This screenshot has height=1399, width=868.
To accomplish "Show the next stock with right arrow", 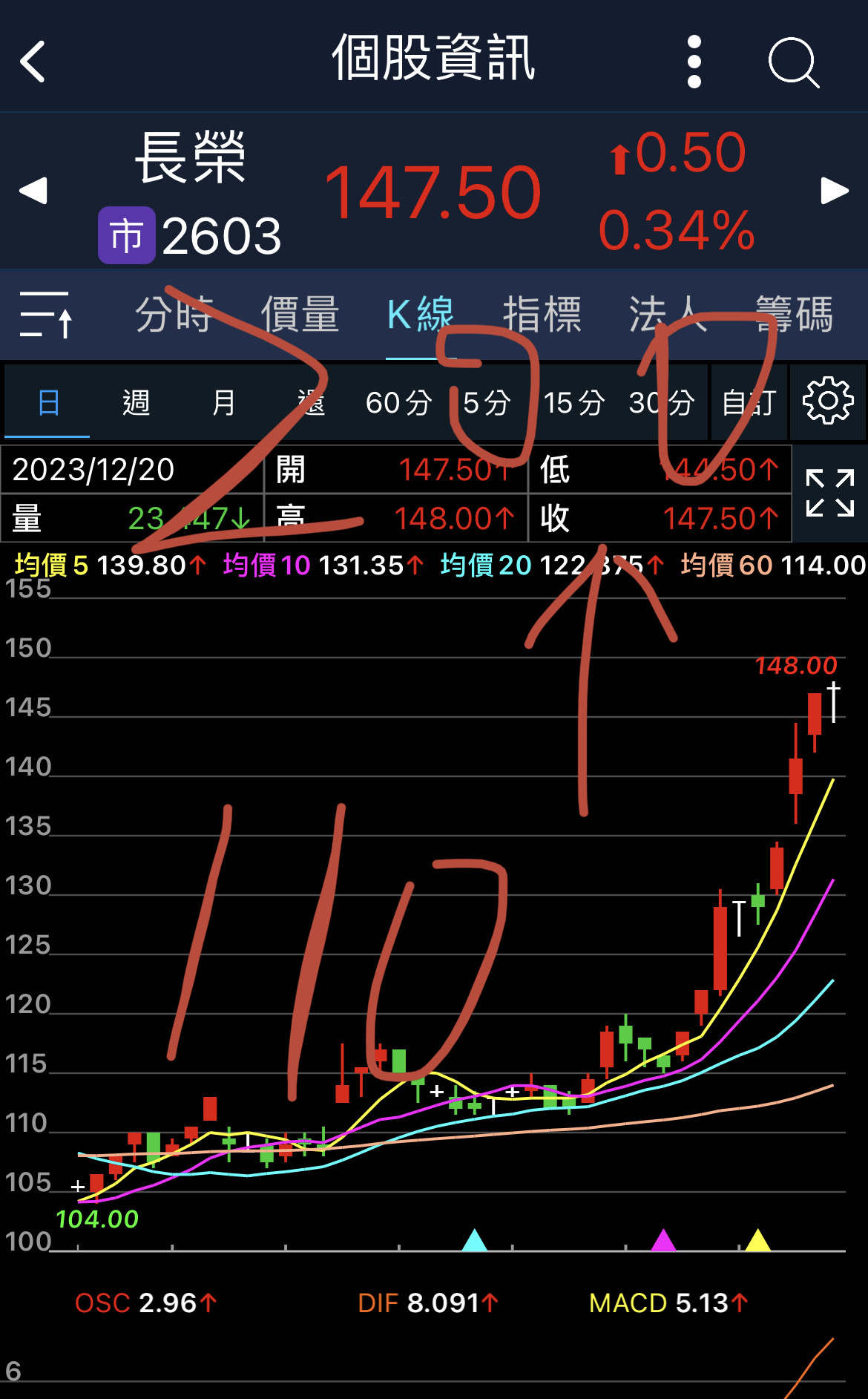I will point(835,191).
